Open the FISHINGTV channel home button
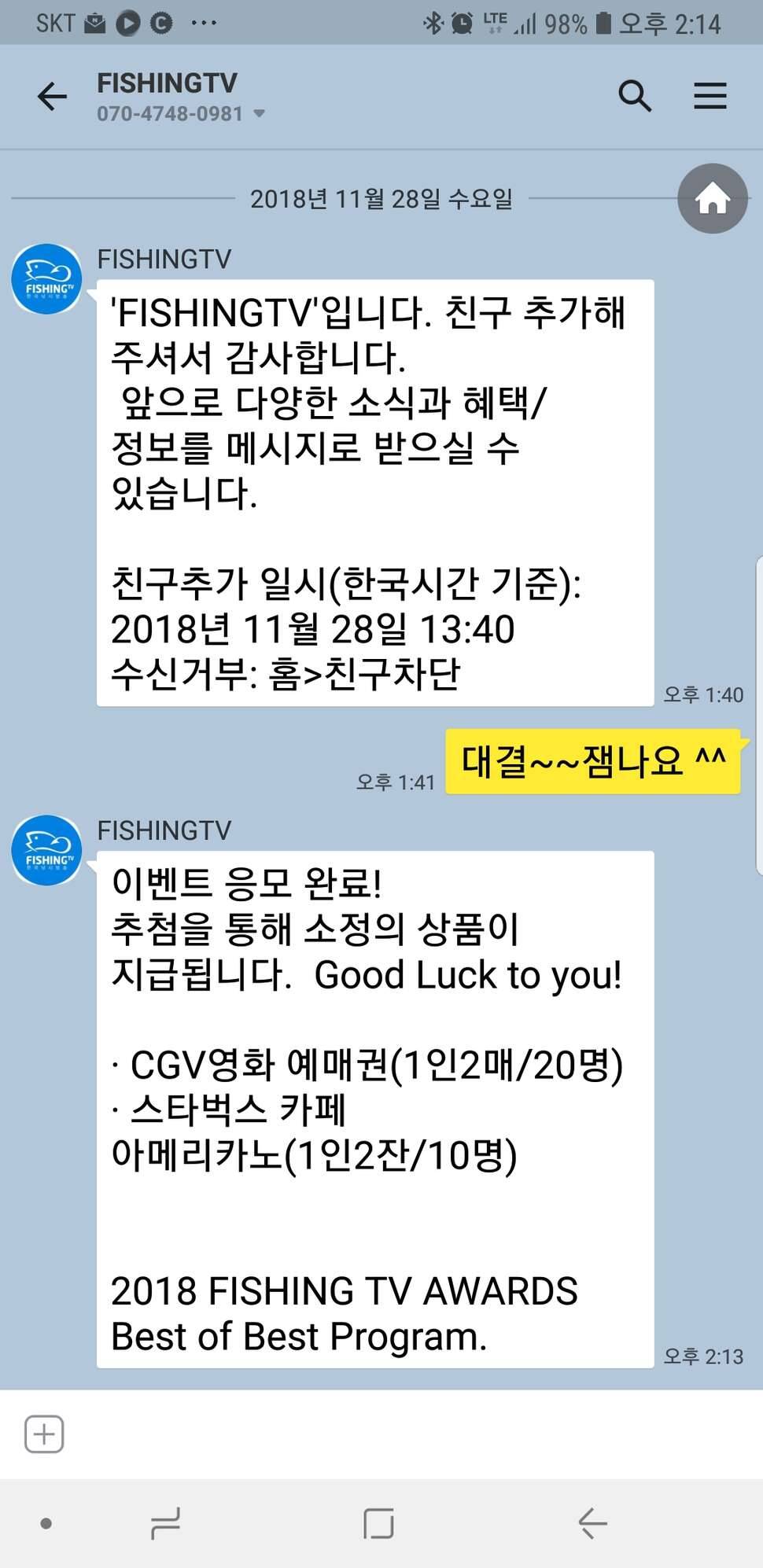This screenshot has width=763, height=1568. (x=712, y=198)
